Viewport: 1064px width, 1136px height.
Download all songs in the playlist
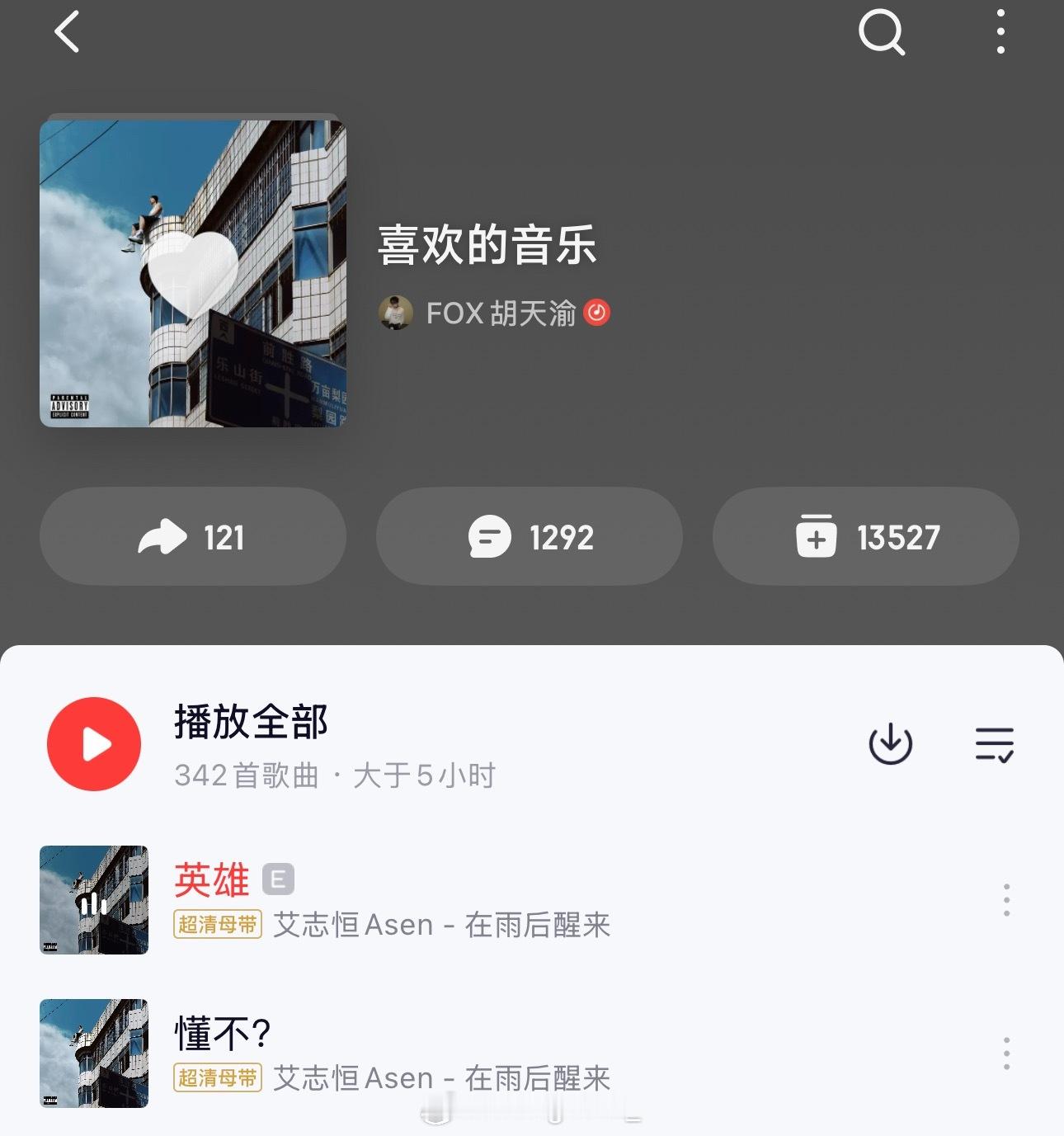[x=890, y=744]
